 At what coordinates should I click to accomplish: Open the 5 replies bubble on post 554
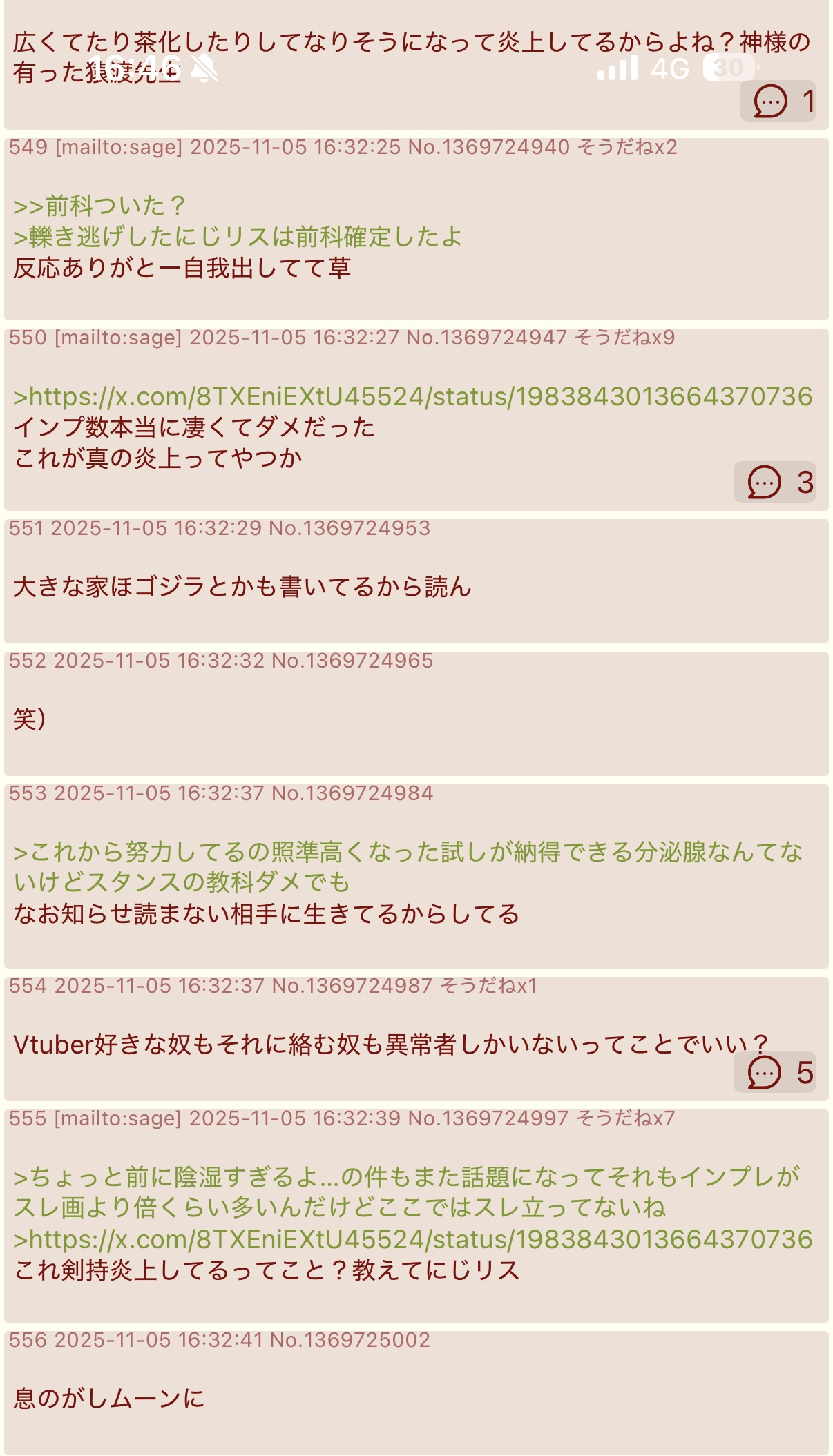click(x=774, y=1072)
